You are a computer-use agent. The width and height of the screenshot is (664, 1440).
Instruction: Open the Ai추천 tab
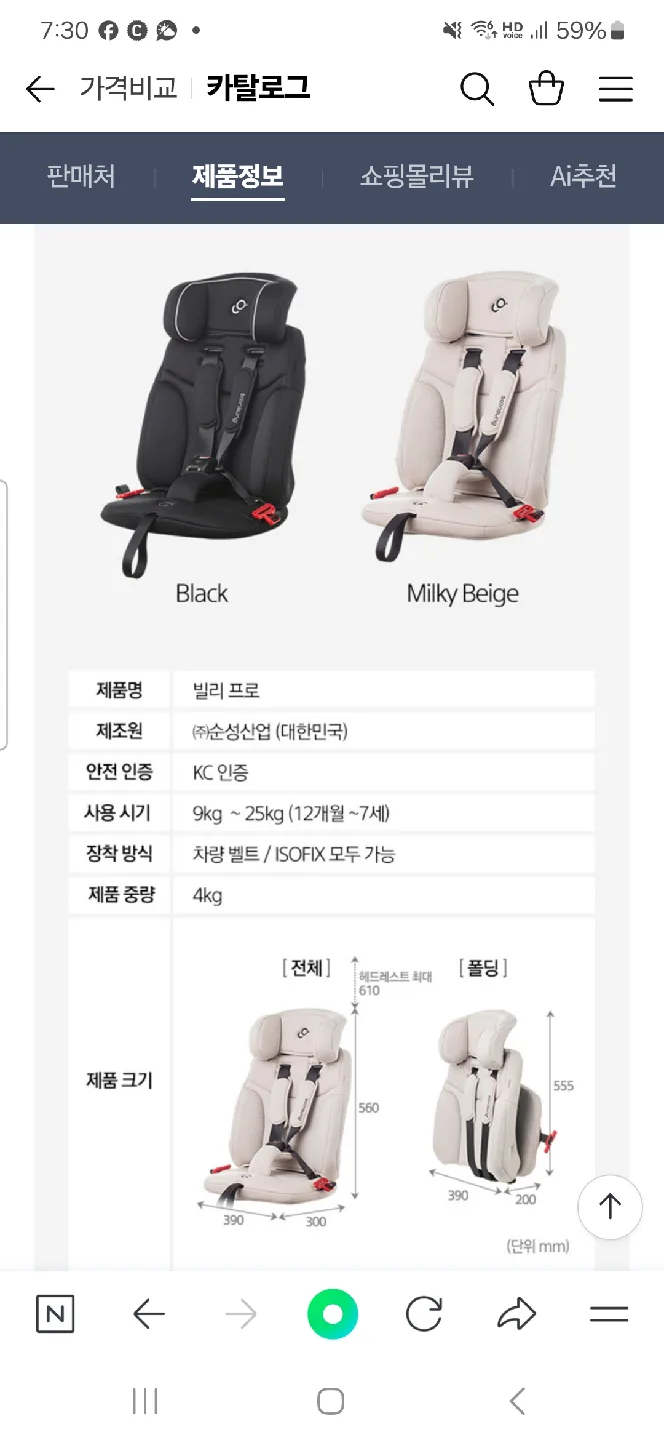pyautogui.click(x=583, y=177)
